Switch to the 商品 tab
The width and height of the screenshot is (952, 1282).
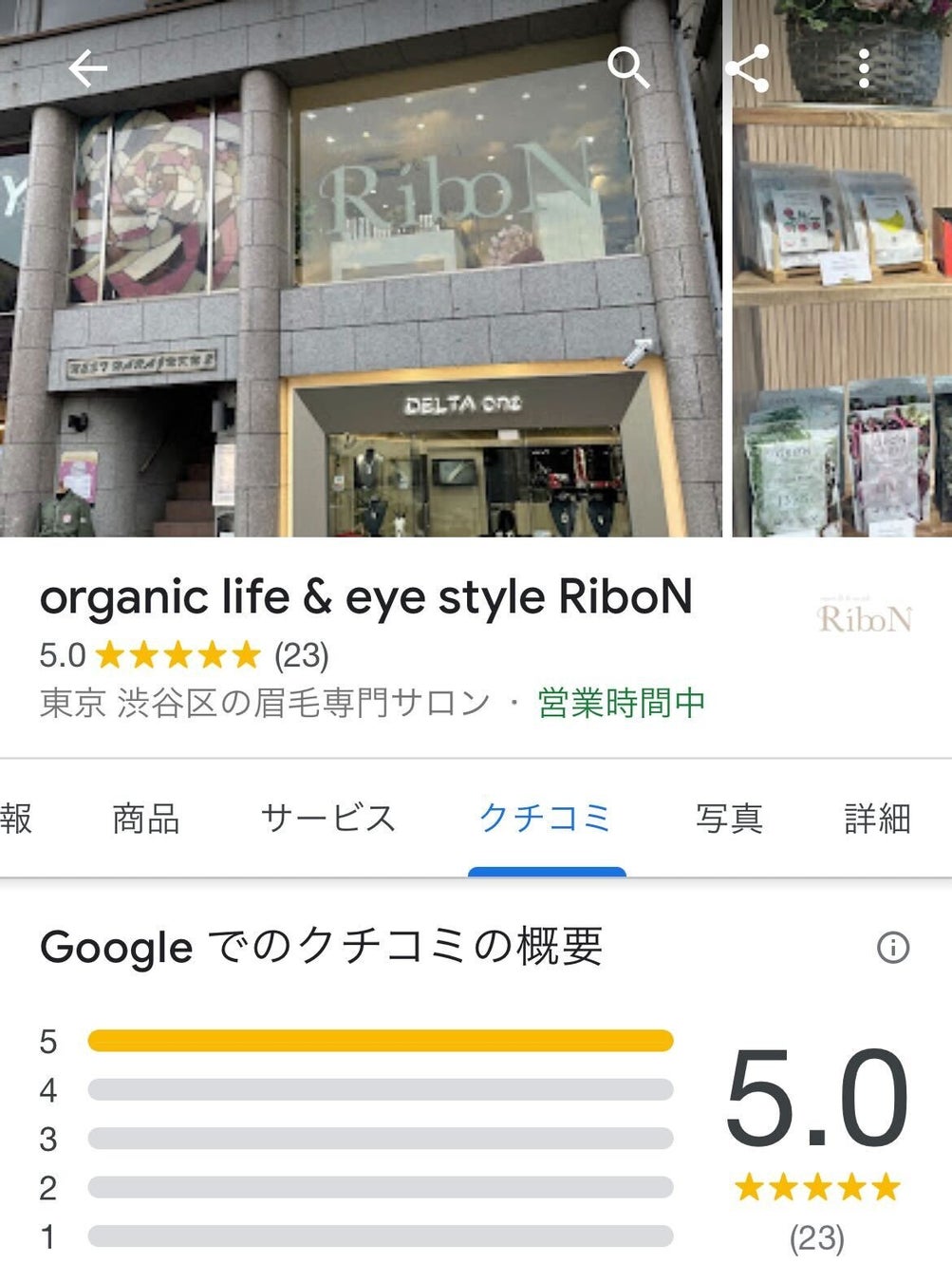click(145, 819)
